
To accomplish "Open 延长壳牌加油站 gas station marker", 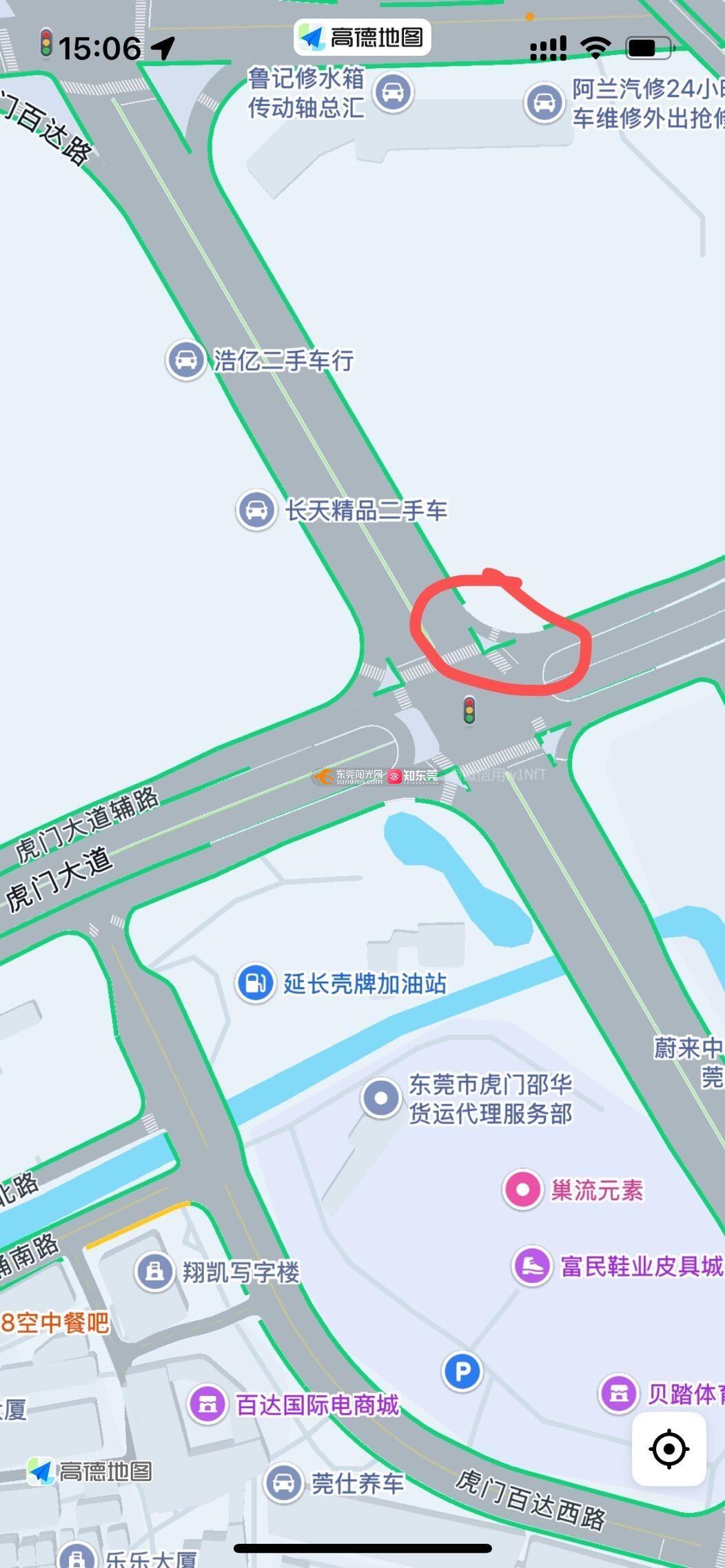I will click(256, 983).
